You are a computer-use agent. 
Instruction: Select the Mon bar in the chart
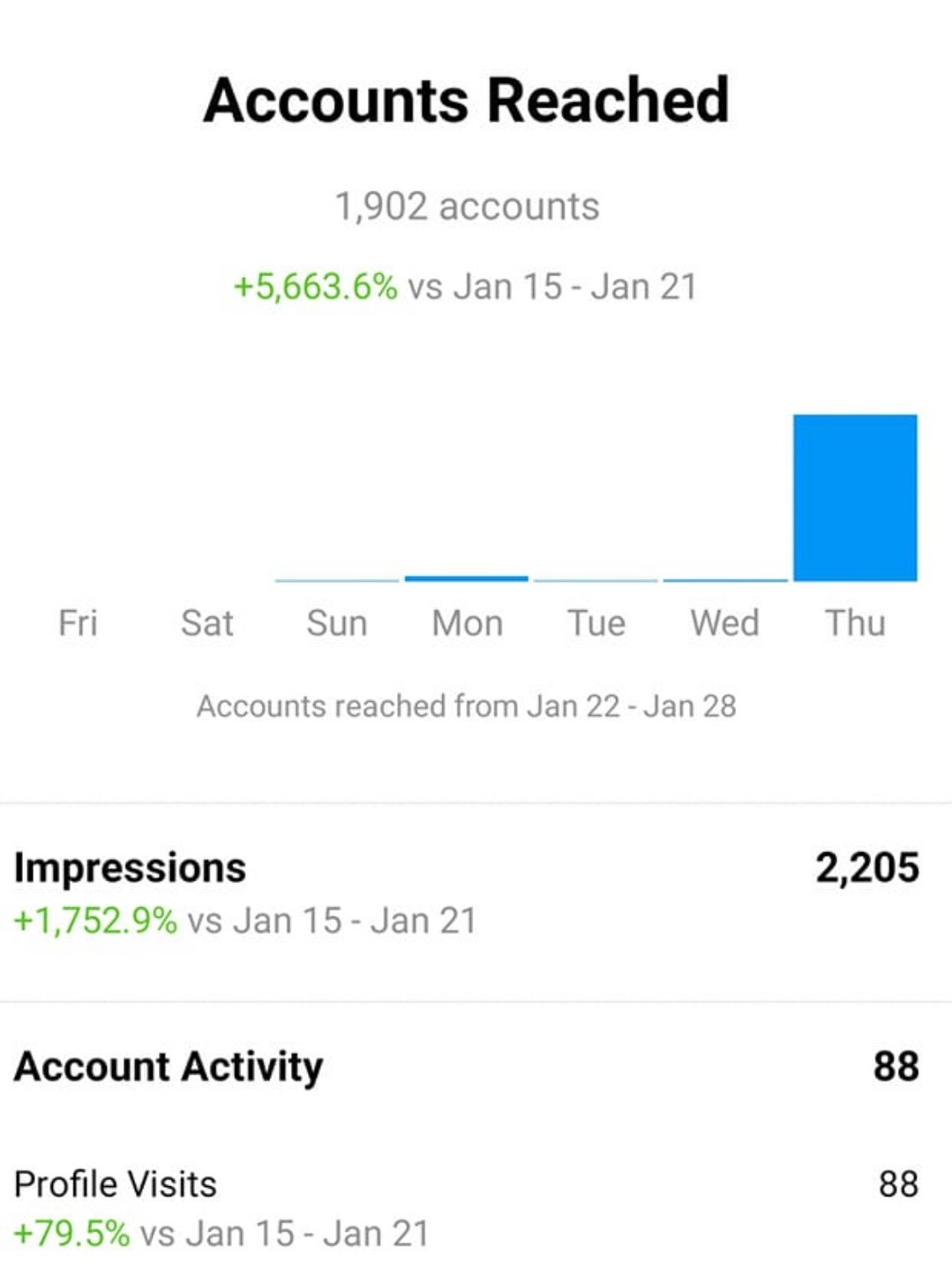[x=466, y=578]
